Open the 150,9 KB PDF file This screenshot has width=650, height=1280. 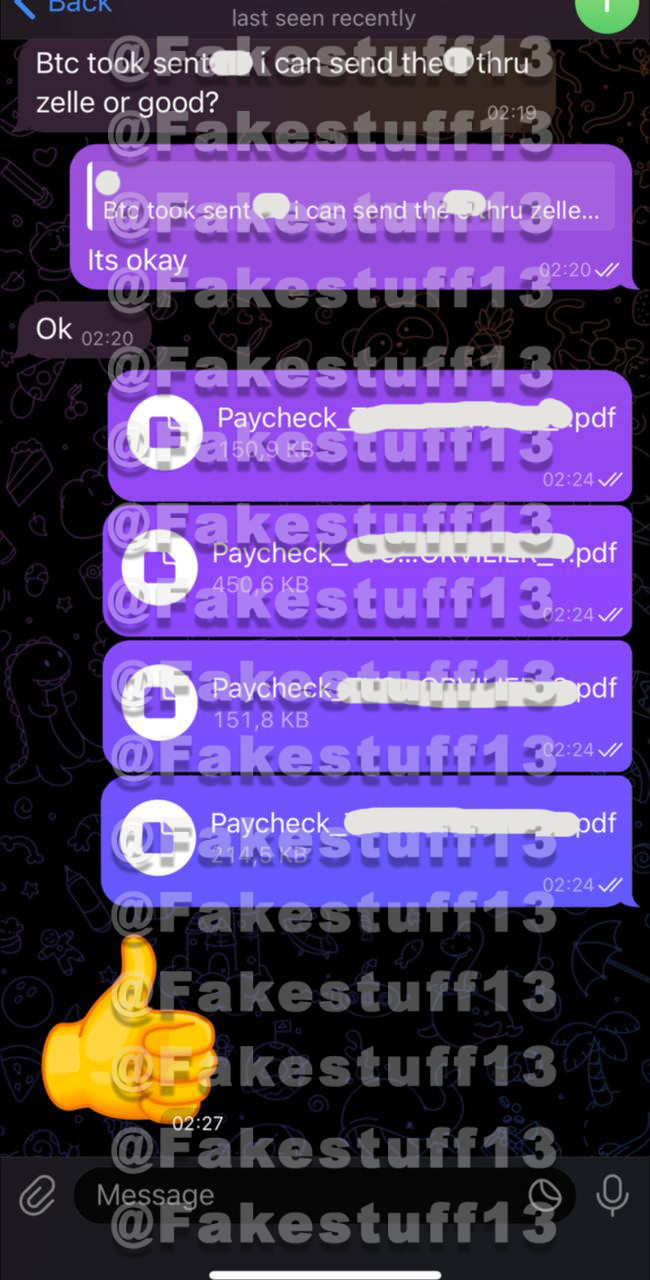(x=164, y=432)
